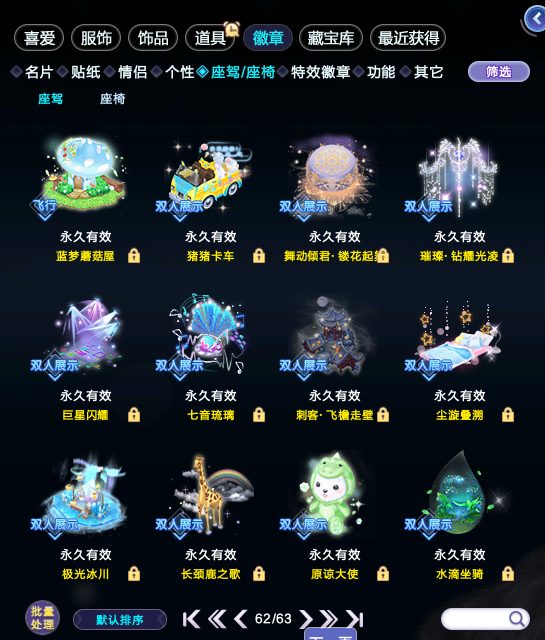This screenshot has height=640, width=545.
Task: Go to the next page arrow
Action: (305, 619)
